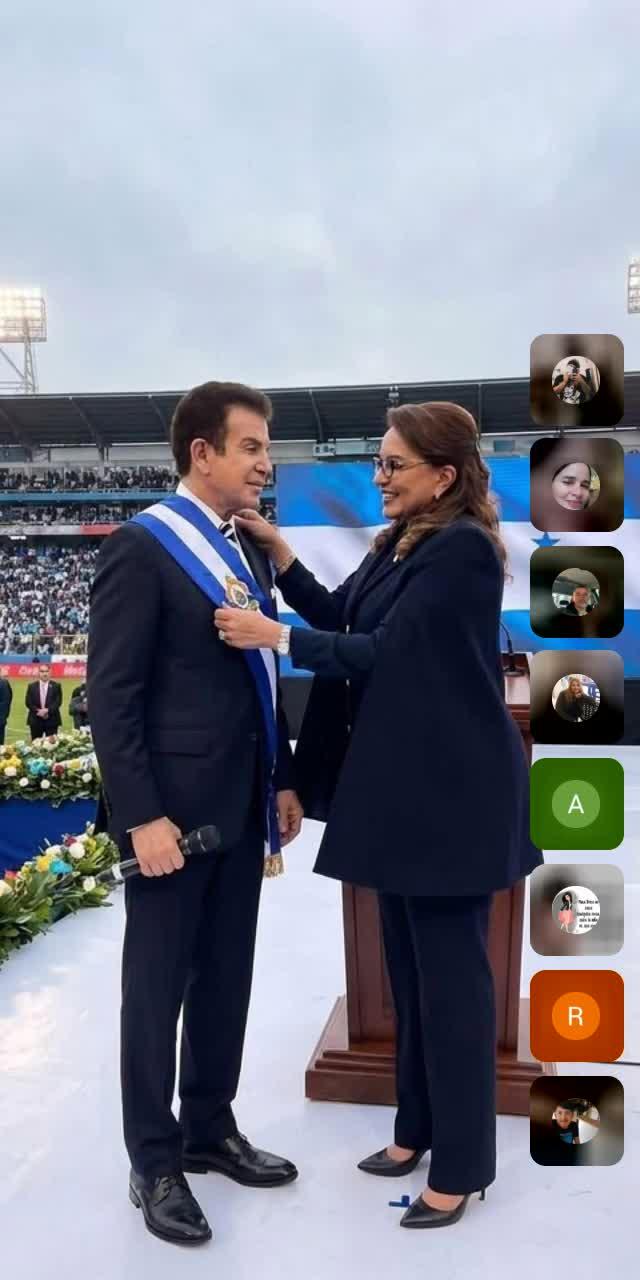This screenshot has width=640, height=1280.
Task: Open the orange participant tile labeled R
Action: 576,1016
